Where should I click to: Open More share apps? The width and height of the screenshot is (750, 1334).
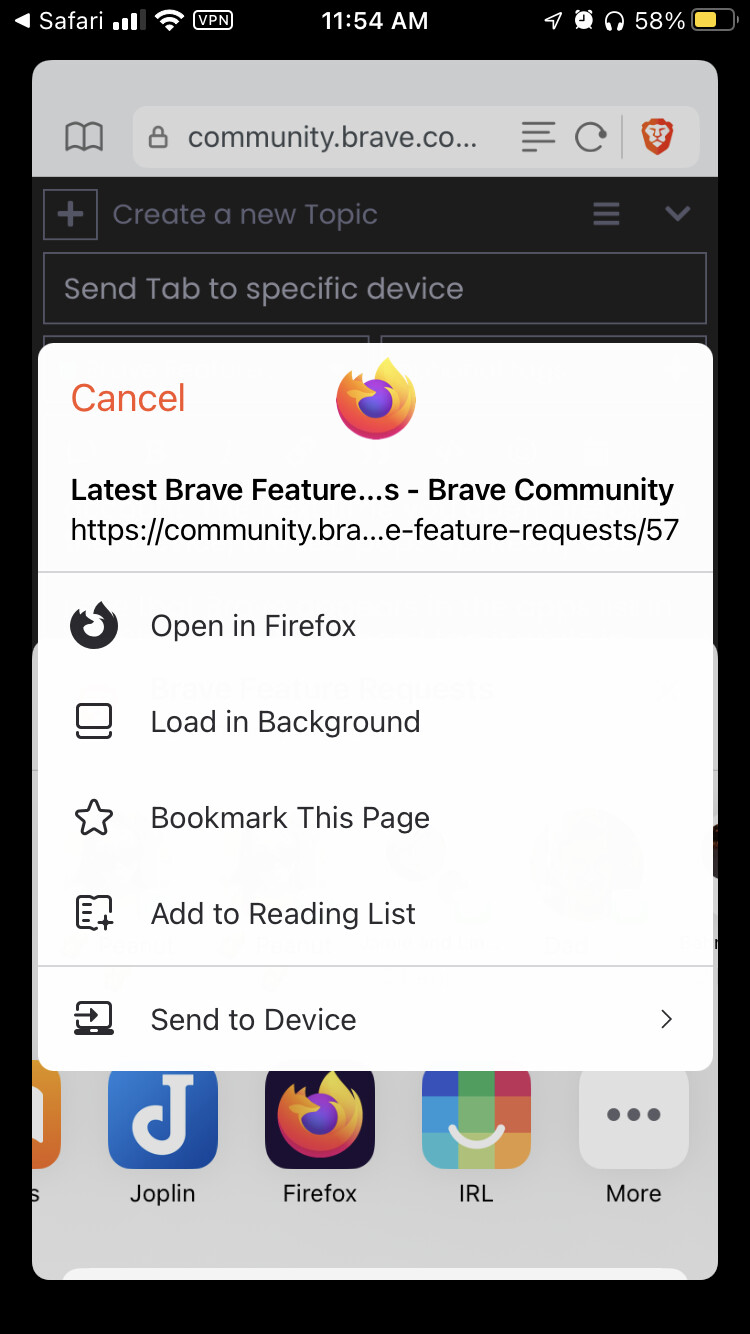click(x=633, y=1118)
